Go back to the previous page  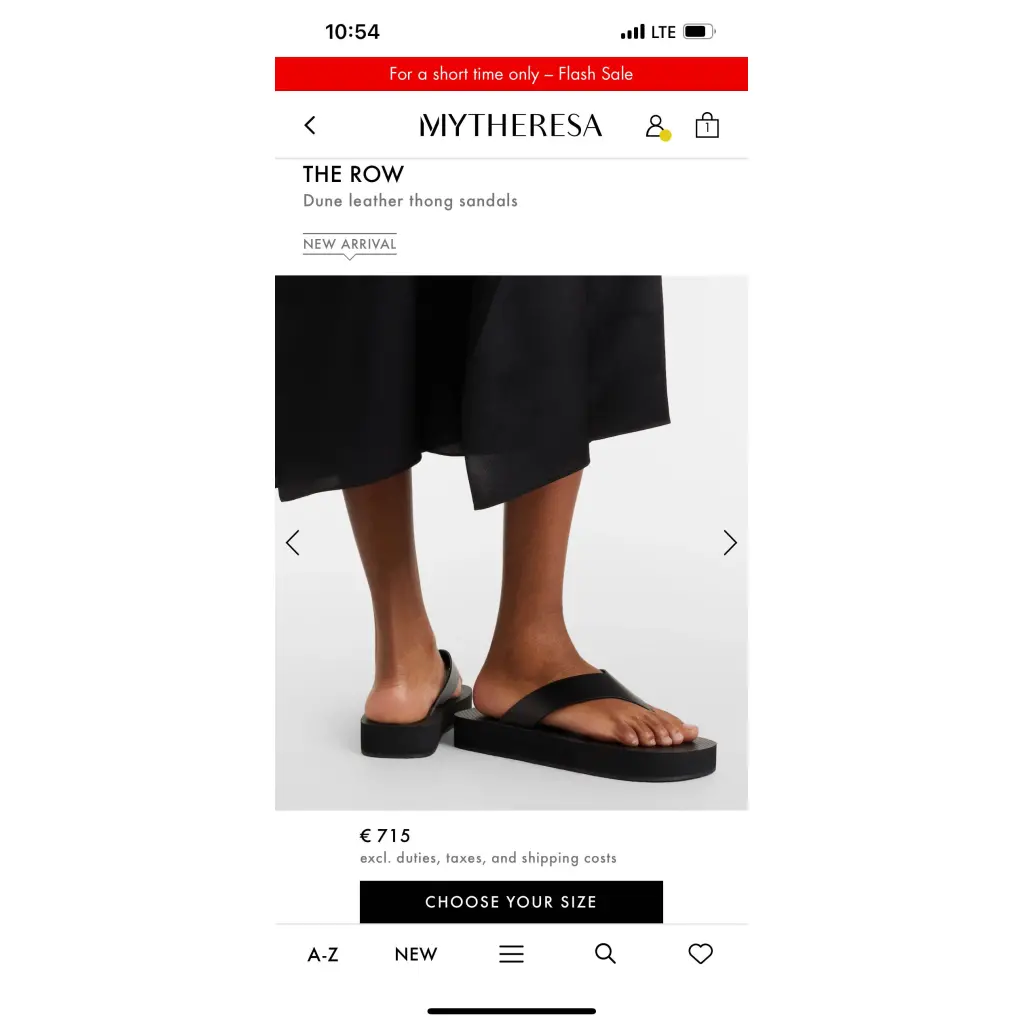click(310, 125)
